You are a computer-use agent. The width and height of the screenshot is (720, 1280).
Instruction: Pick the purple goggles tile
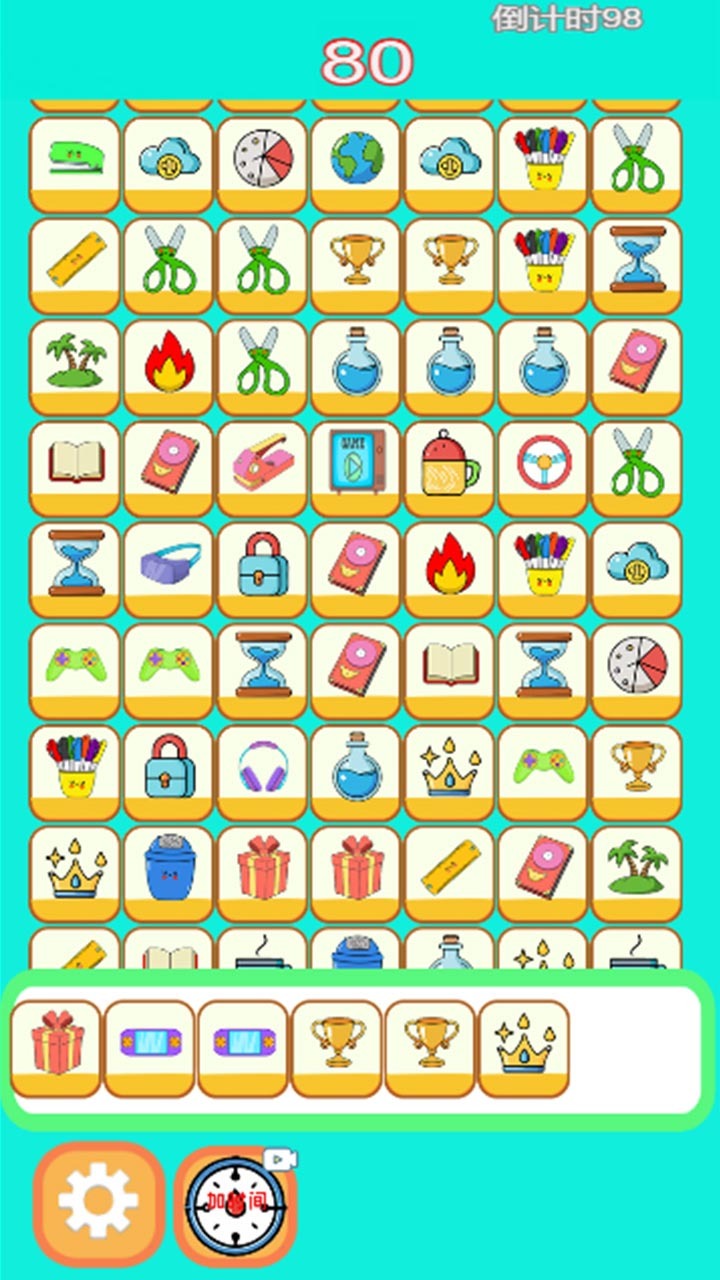[168, 564]
